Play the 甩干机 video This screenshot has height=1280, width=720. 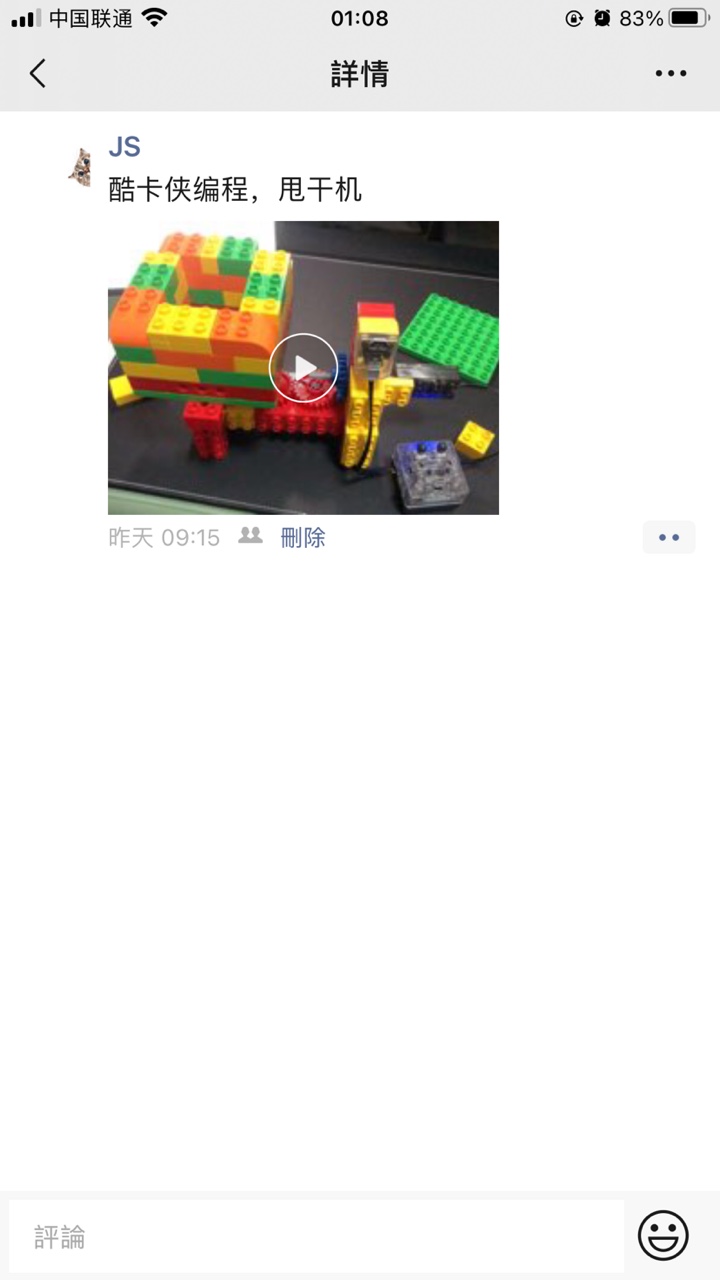click(303, 368)
